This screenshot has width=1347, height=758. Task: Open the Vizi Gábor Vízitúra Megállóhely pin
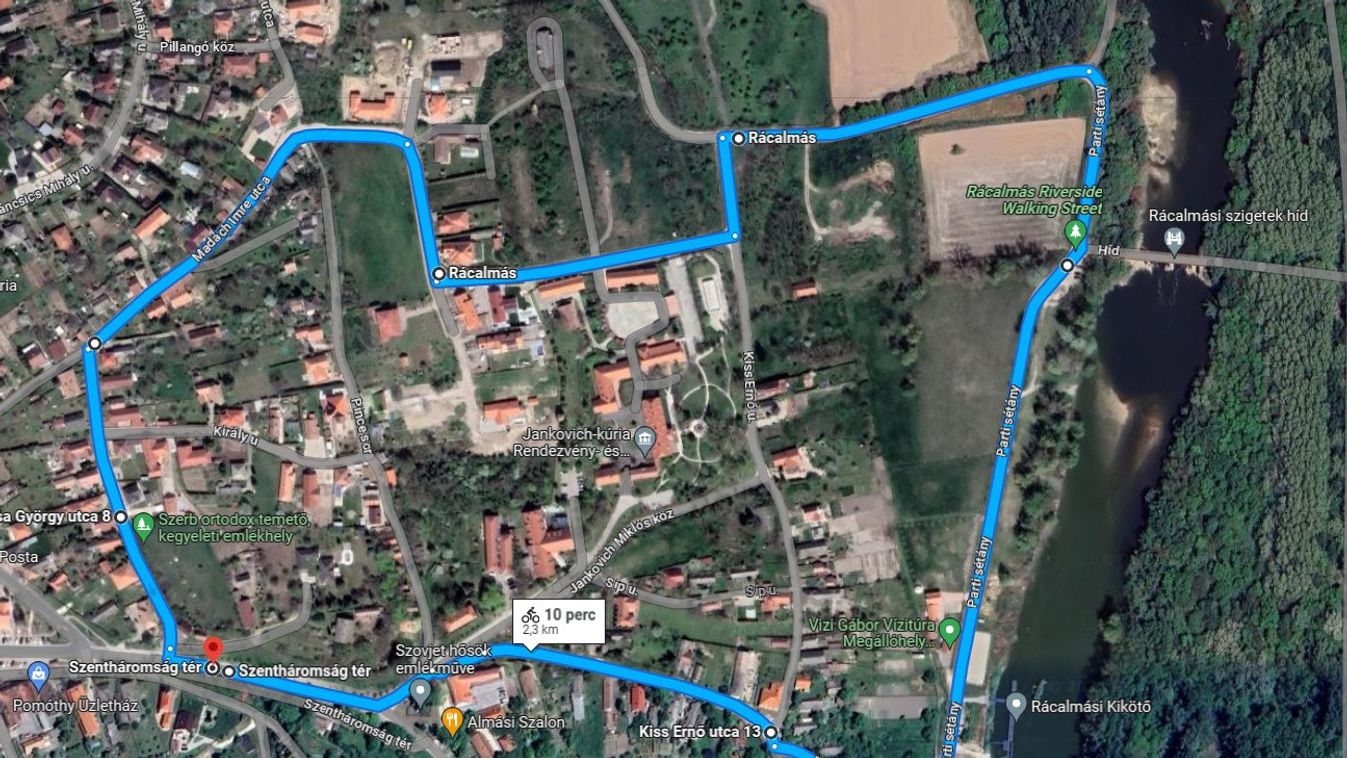pos(949,631)
